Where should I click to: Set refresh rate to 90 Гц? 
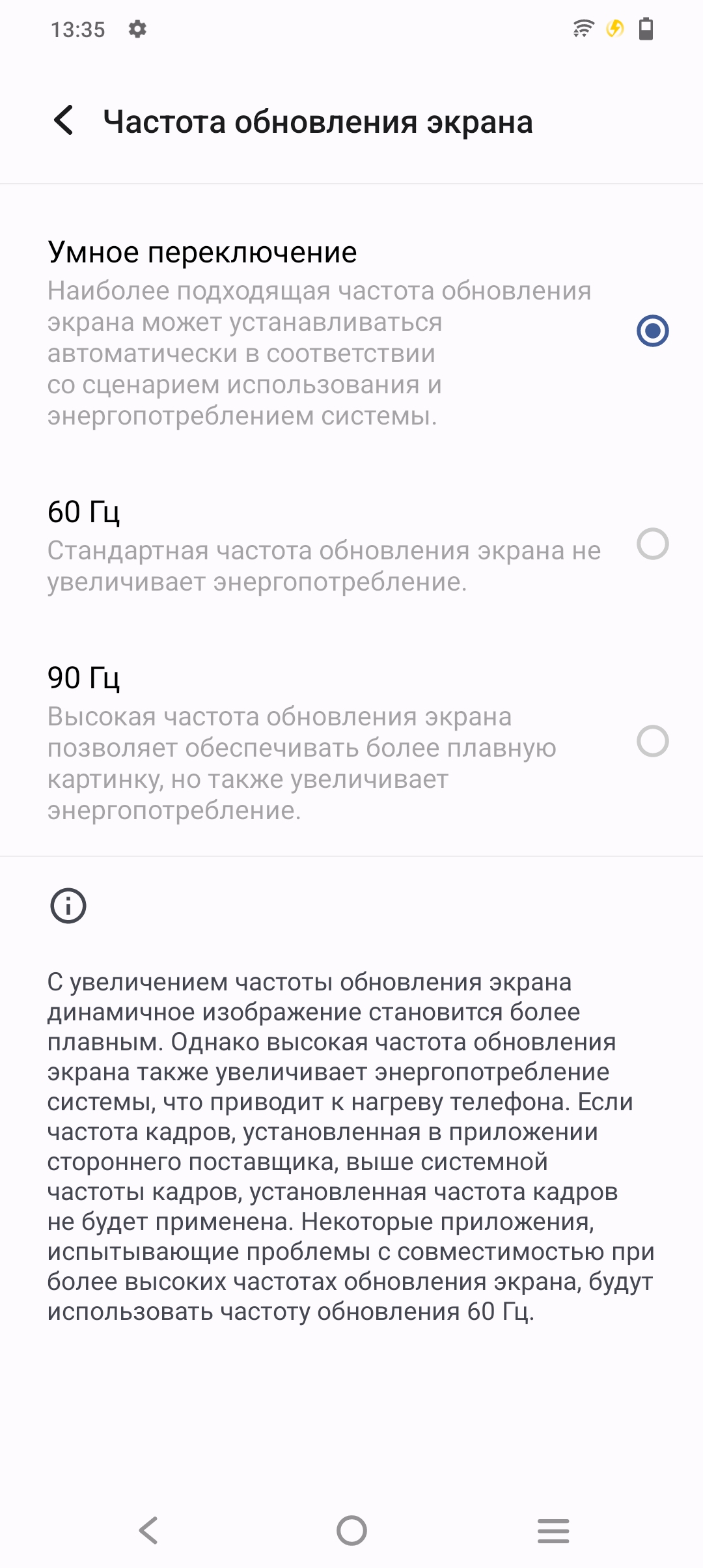coord(652,742)
